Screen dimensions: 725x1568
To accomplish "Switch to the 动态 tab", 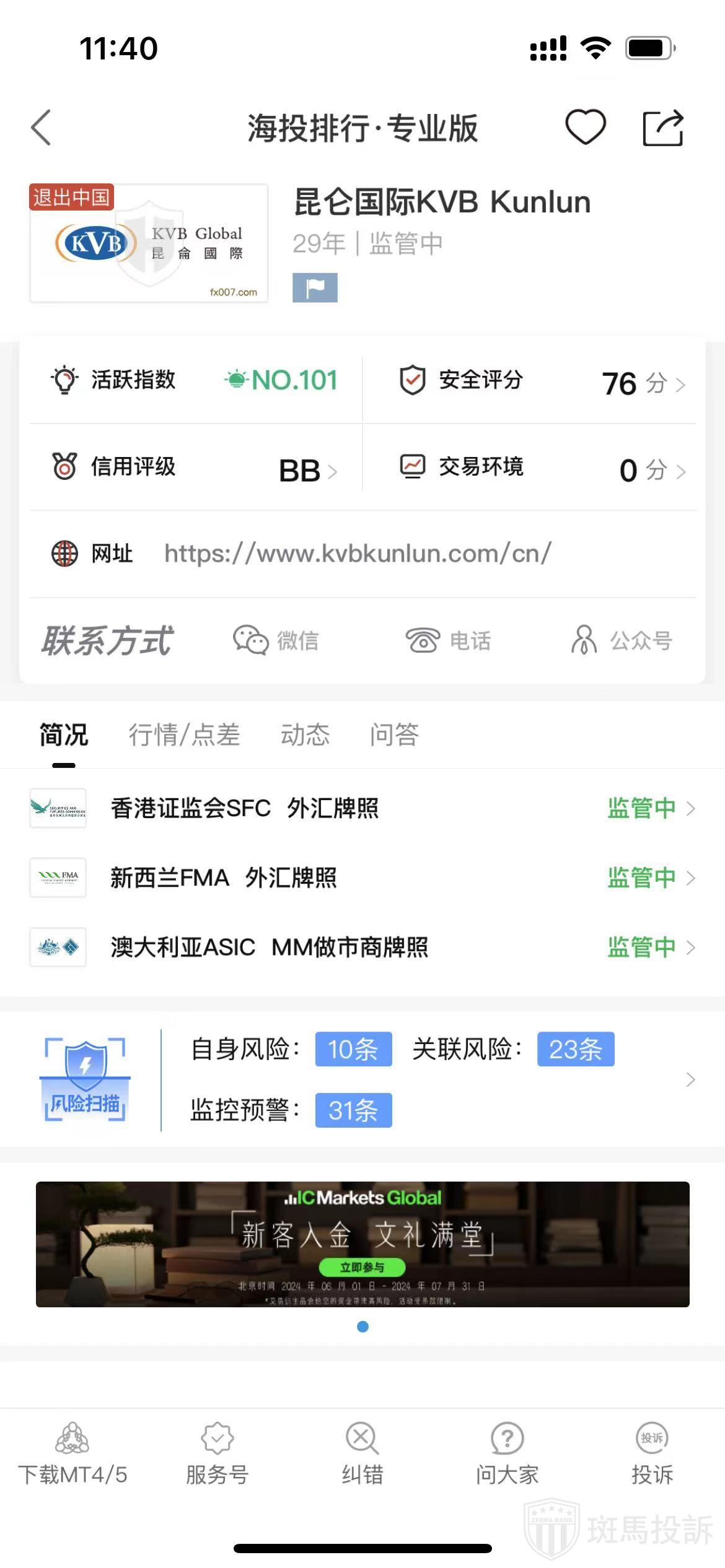I will click(x=305, y=735).
